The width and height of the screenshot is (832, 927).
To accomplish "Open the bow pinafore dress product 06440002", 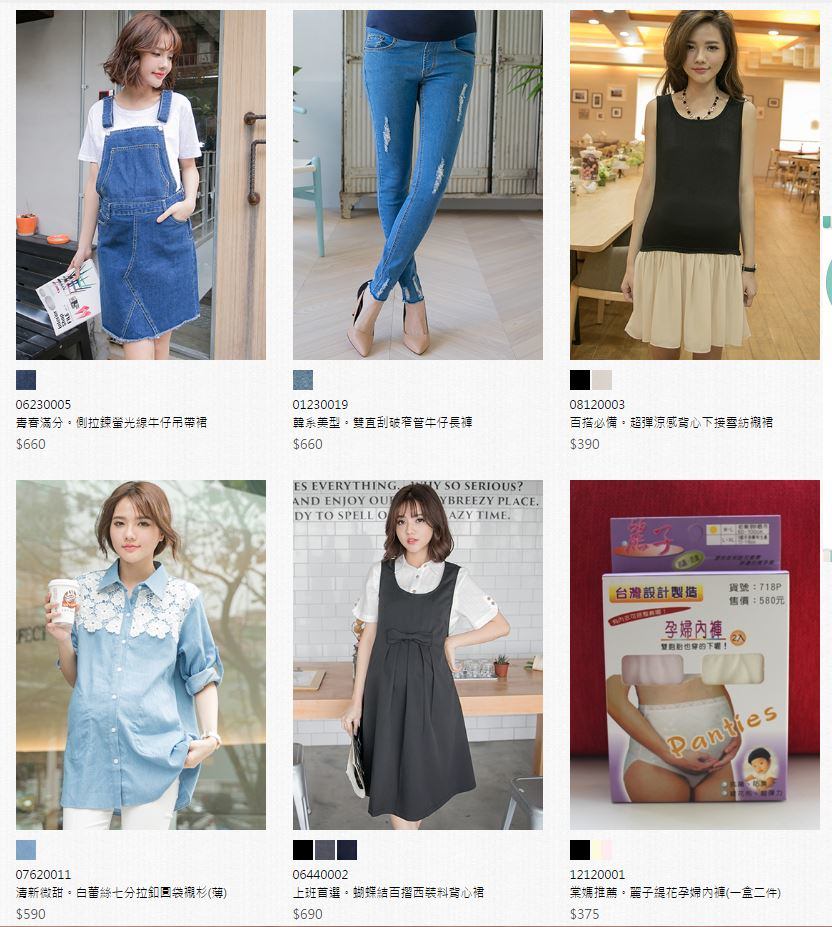I will [417, 655].
